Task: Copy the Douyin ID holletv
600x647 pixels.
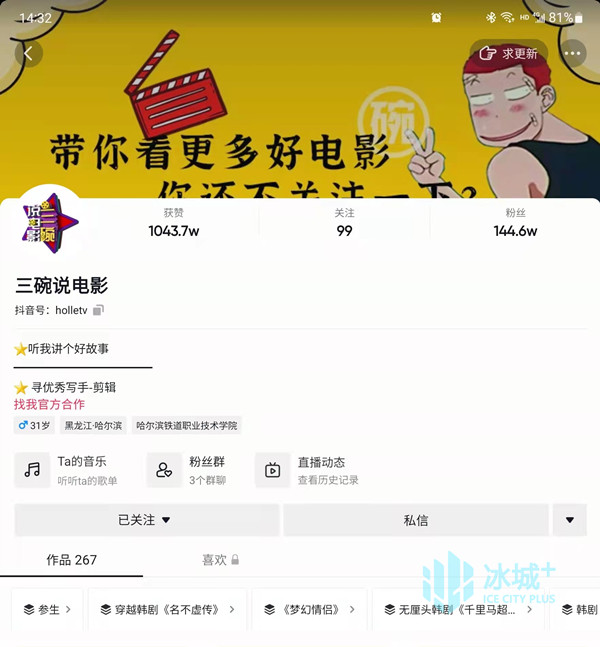Action: (98, 311)
